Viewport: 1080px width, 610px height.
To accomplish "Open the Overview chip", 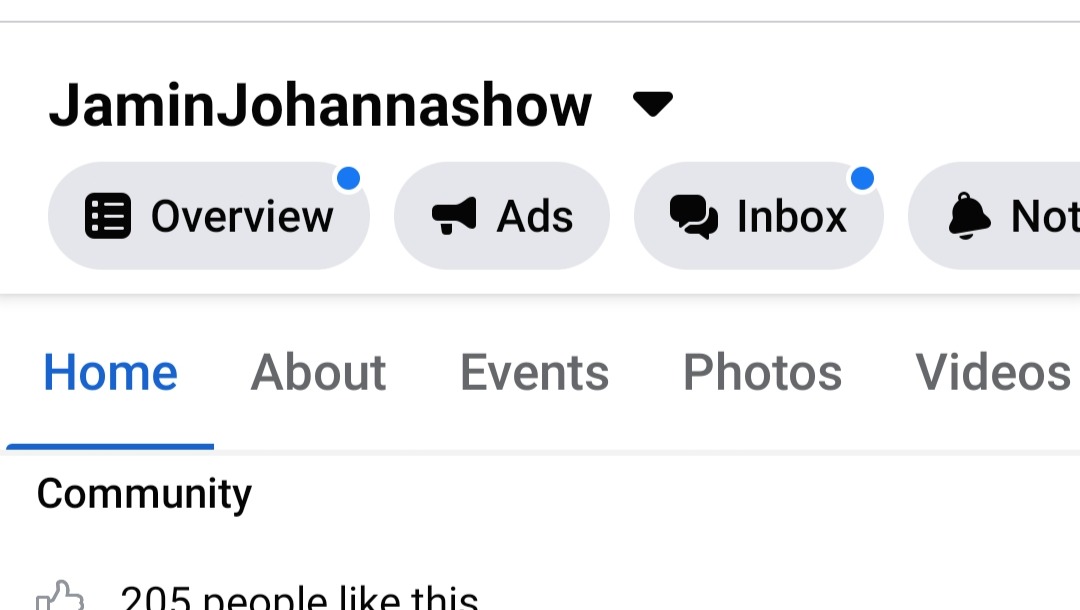I will click(x=209, y=216).
